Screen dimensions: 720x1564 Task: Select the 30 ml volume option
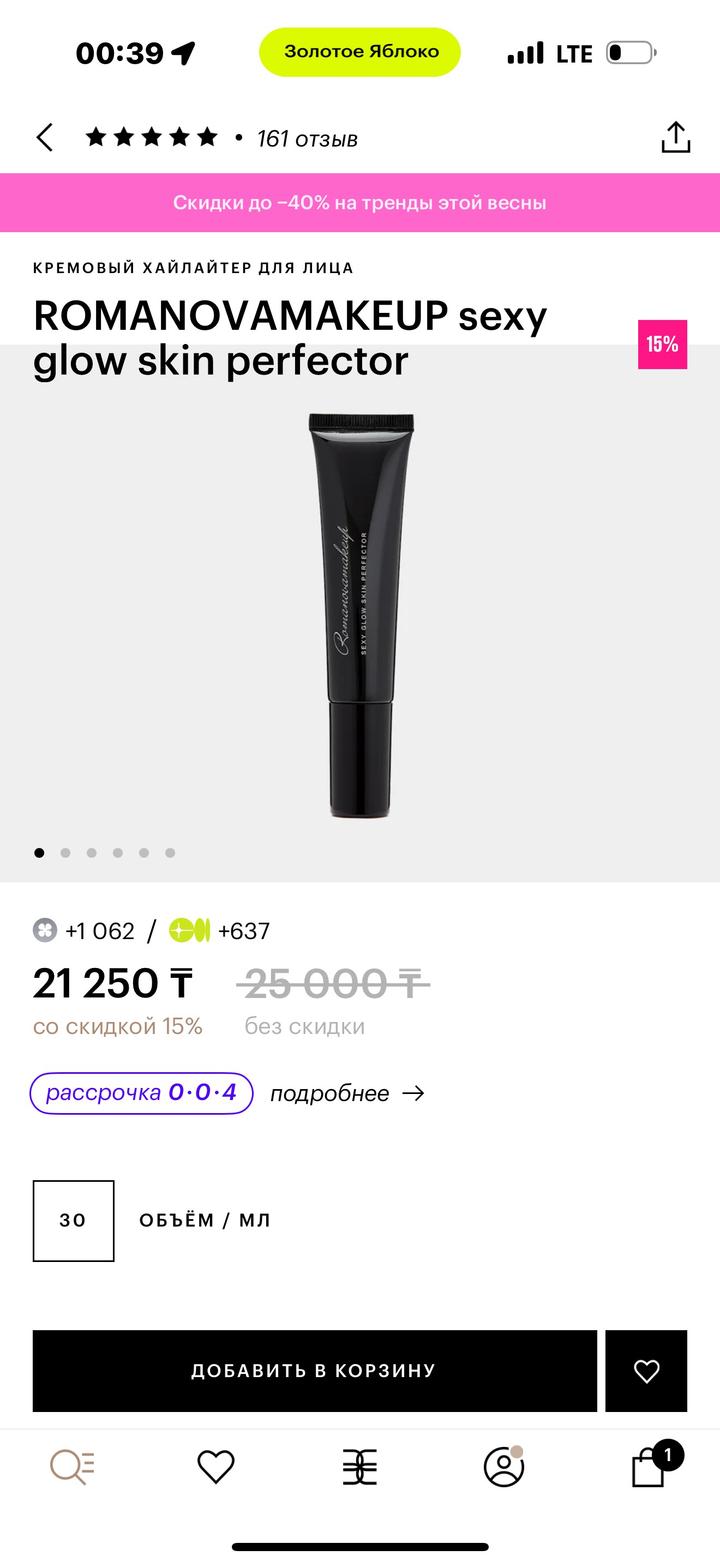pos(73,1221)
